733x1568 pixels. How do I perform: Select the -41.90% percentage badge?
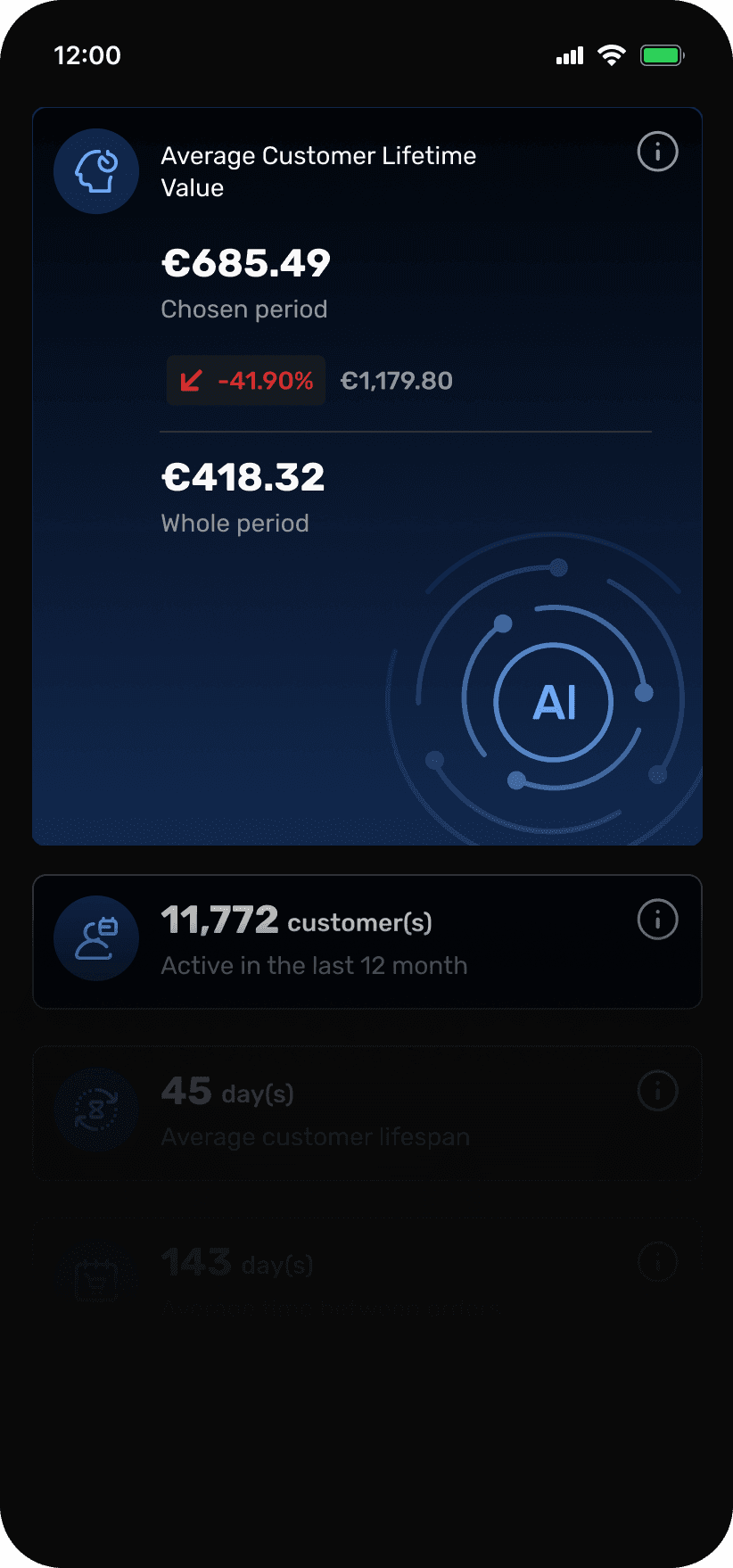point(245,380)
